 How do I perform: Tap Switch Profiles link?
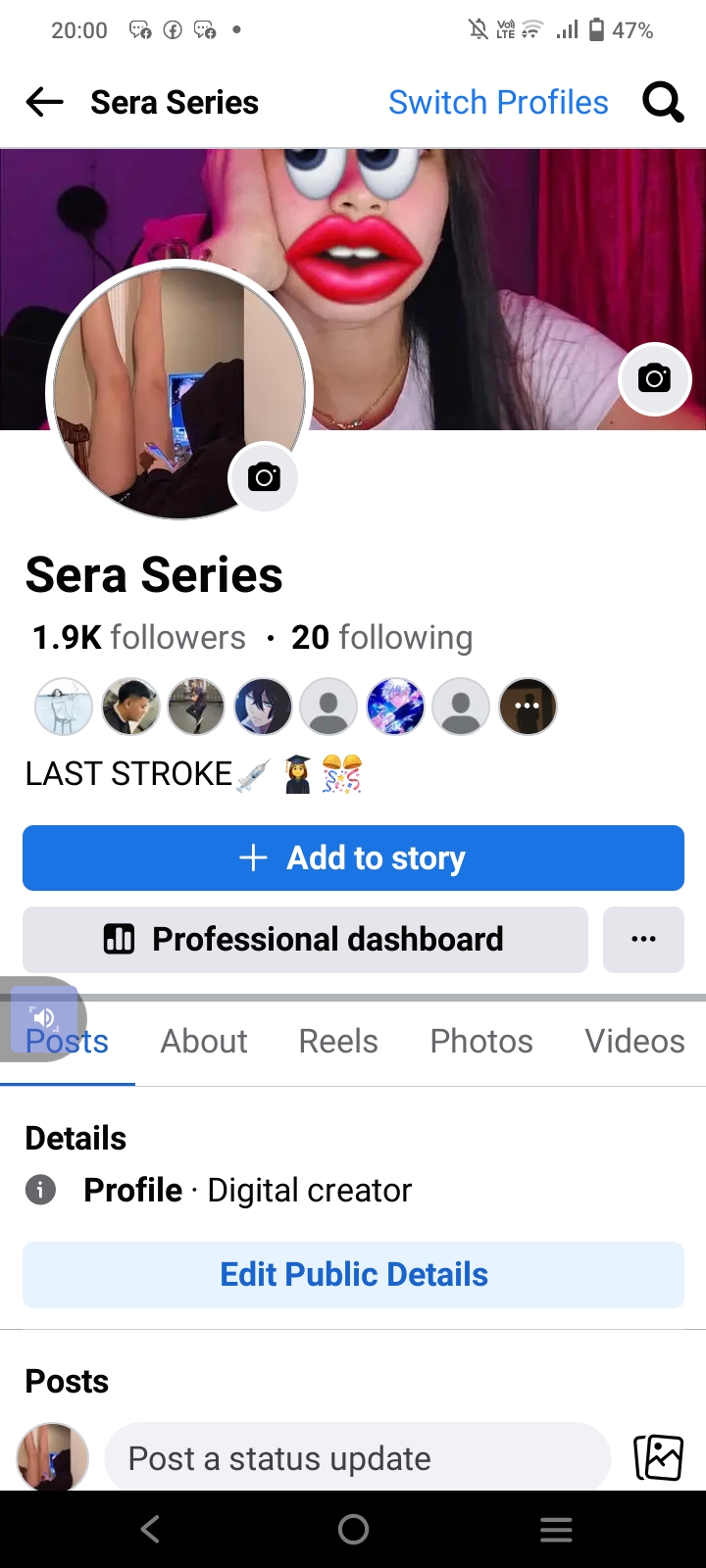click(498, 102)
